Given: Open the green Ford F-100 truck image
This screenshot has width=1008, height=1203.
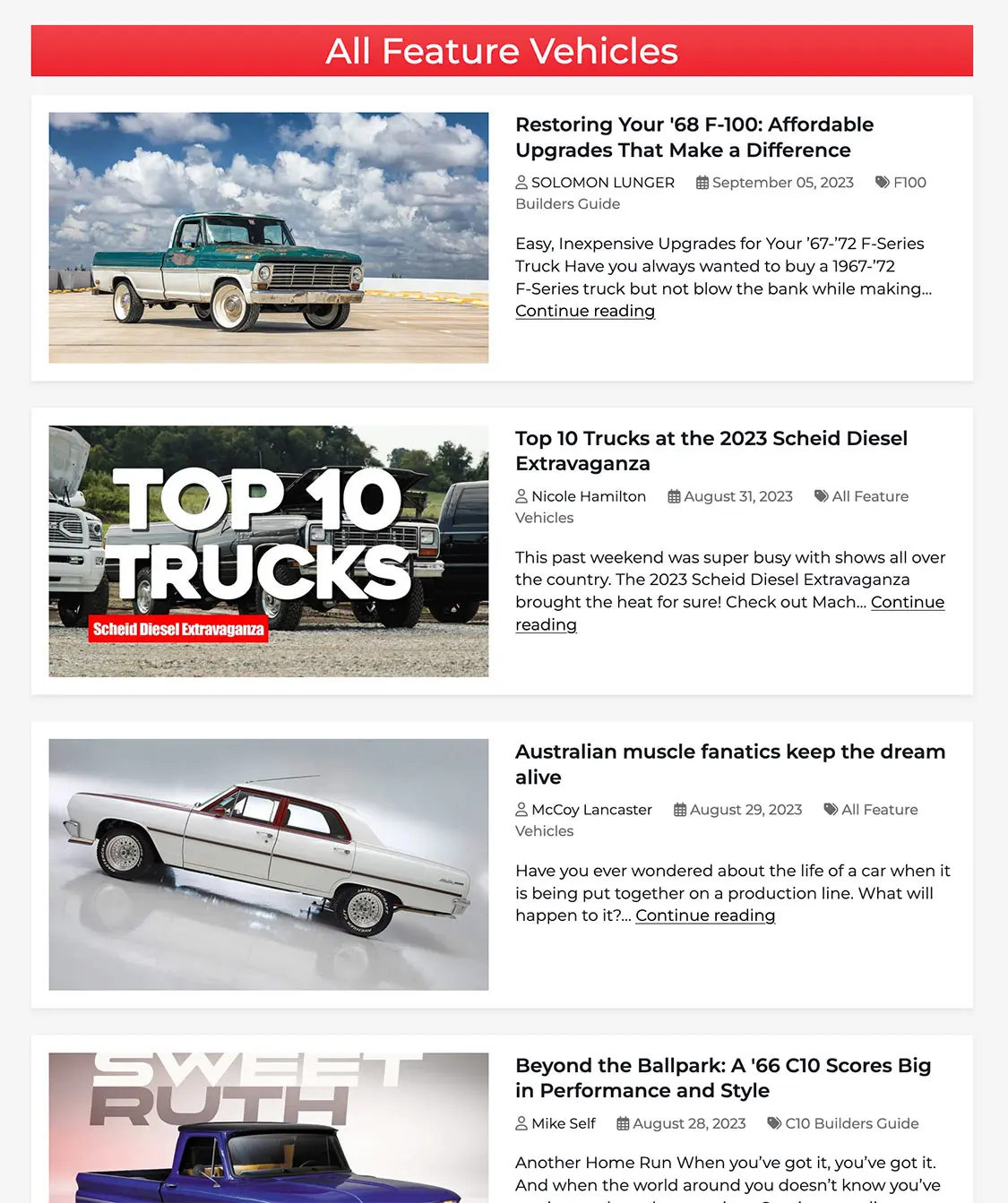Looking at the screenshot, I should coord(268,237).
